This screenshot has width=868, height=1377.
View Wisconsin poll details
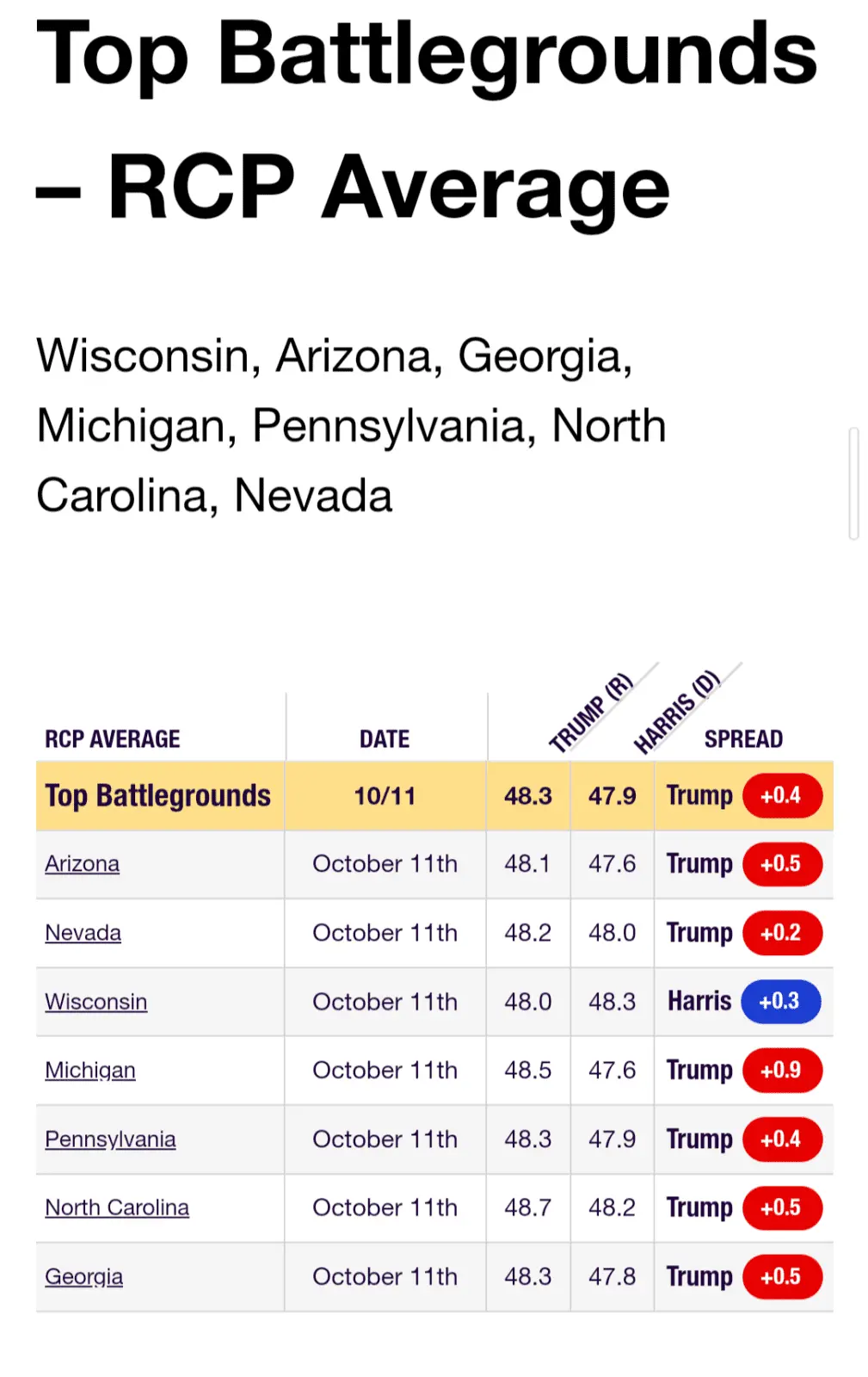point(96,1002)
